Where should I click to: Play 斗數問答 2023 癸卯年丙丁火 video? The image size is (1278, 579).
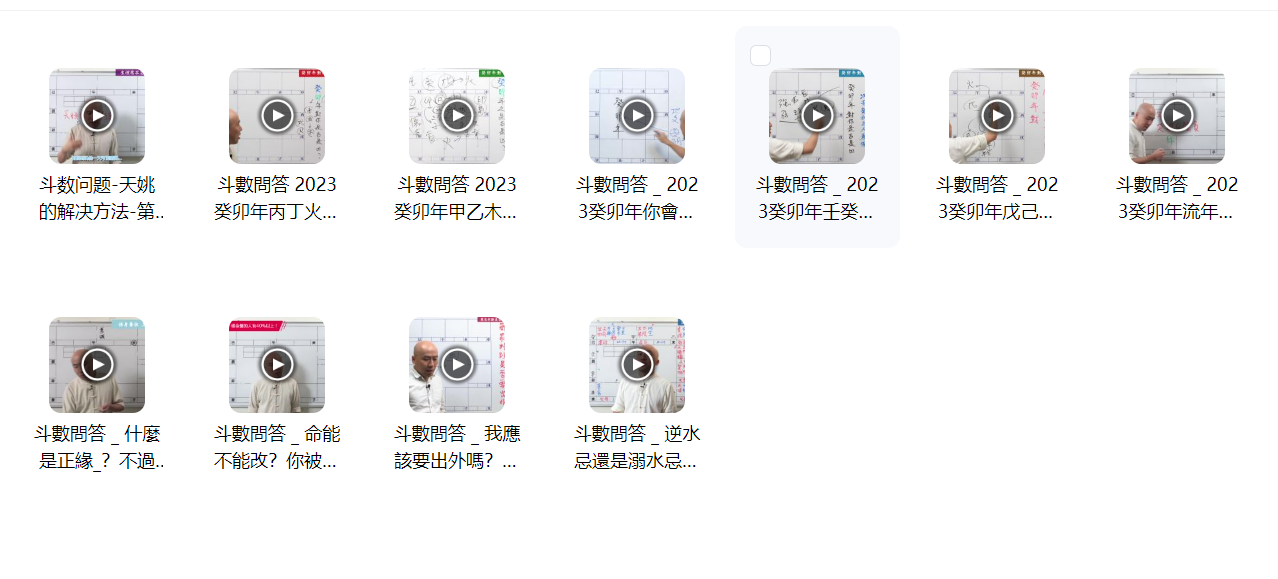(x=277, y=116)
